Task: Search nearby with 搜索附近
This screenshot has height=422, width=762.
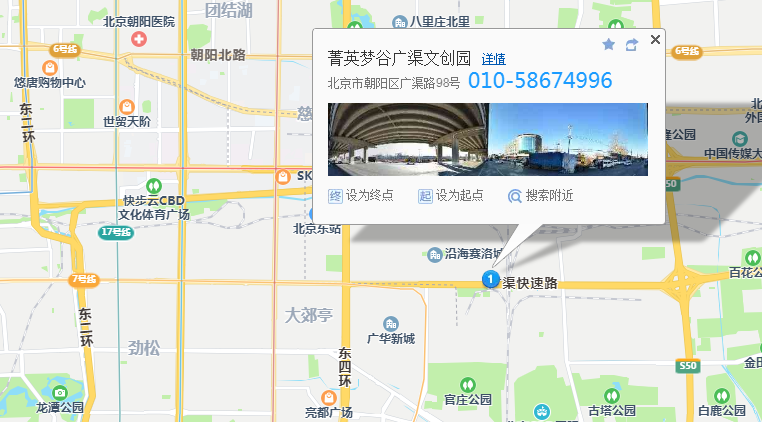Action: click(x=541, y=196)
